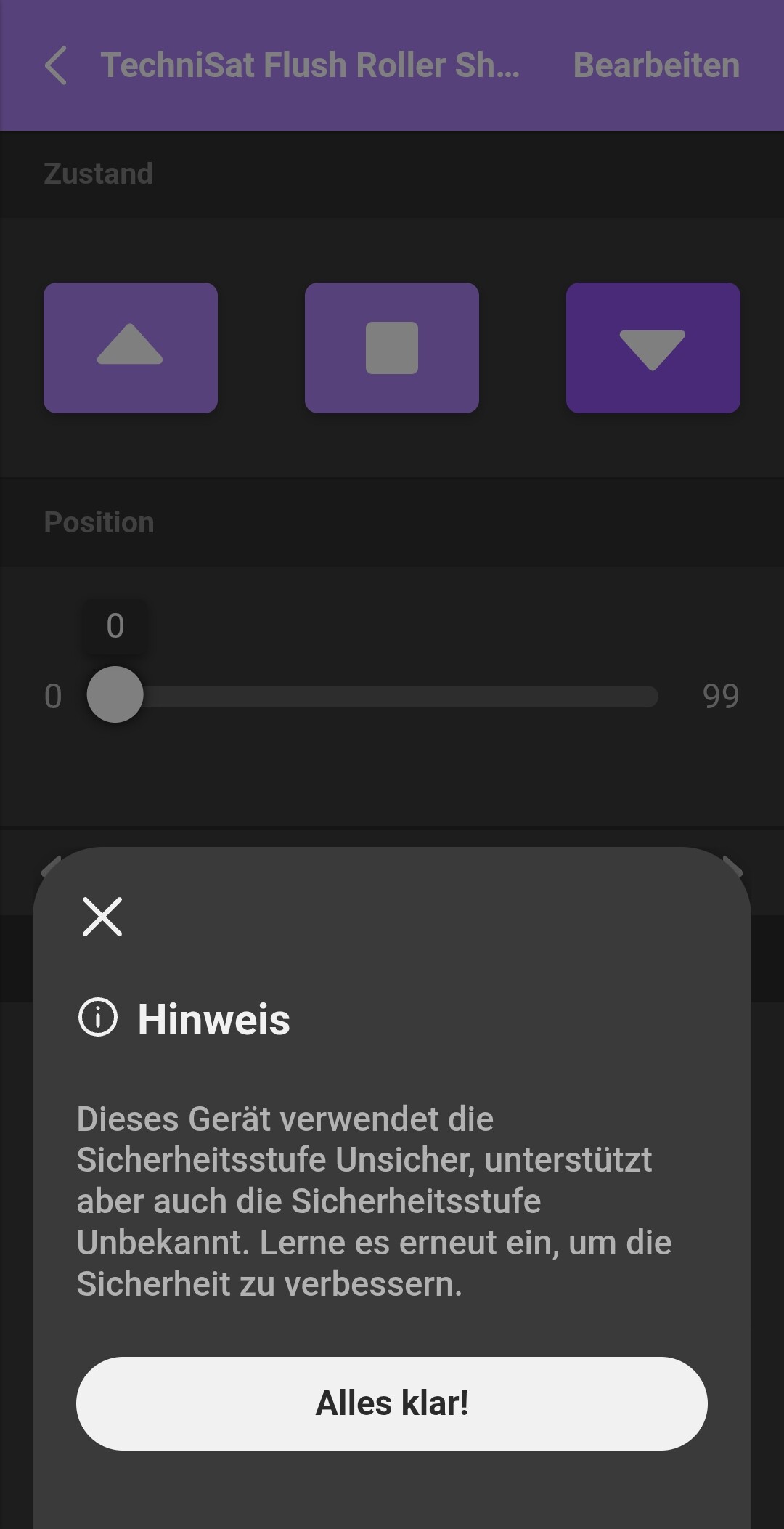Tap the Position slider handle
The width and height of the screenshot is (784, 1529).
[x=115, y=694]
